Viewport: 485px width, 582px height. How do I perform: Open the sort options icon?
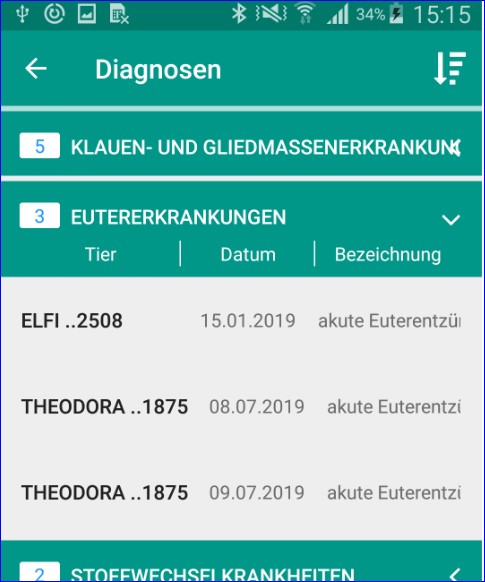pos(450,68)
